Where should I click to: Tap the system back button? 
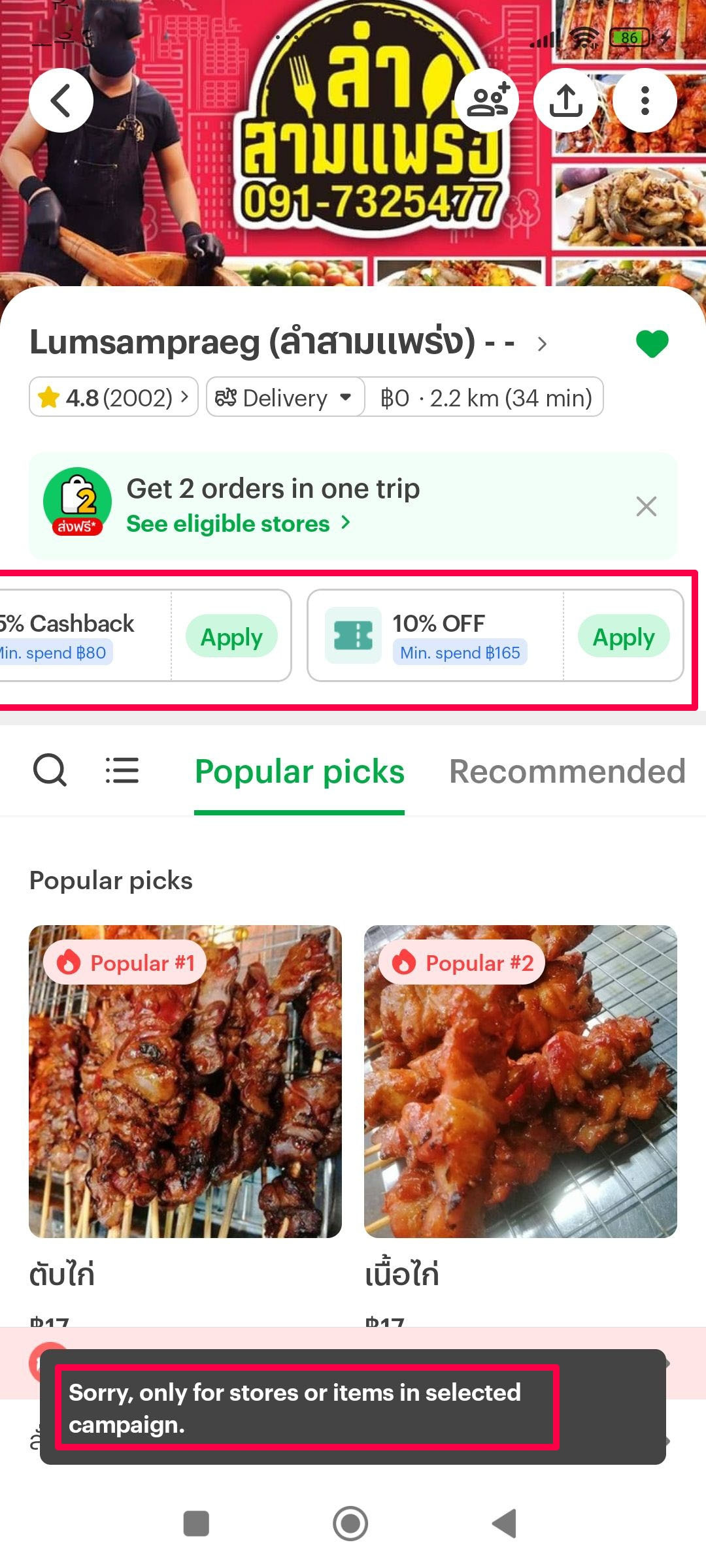[505, 1524]
